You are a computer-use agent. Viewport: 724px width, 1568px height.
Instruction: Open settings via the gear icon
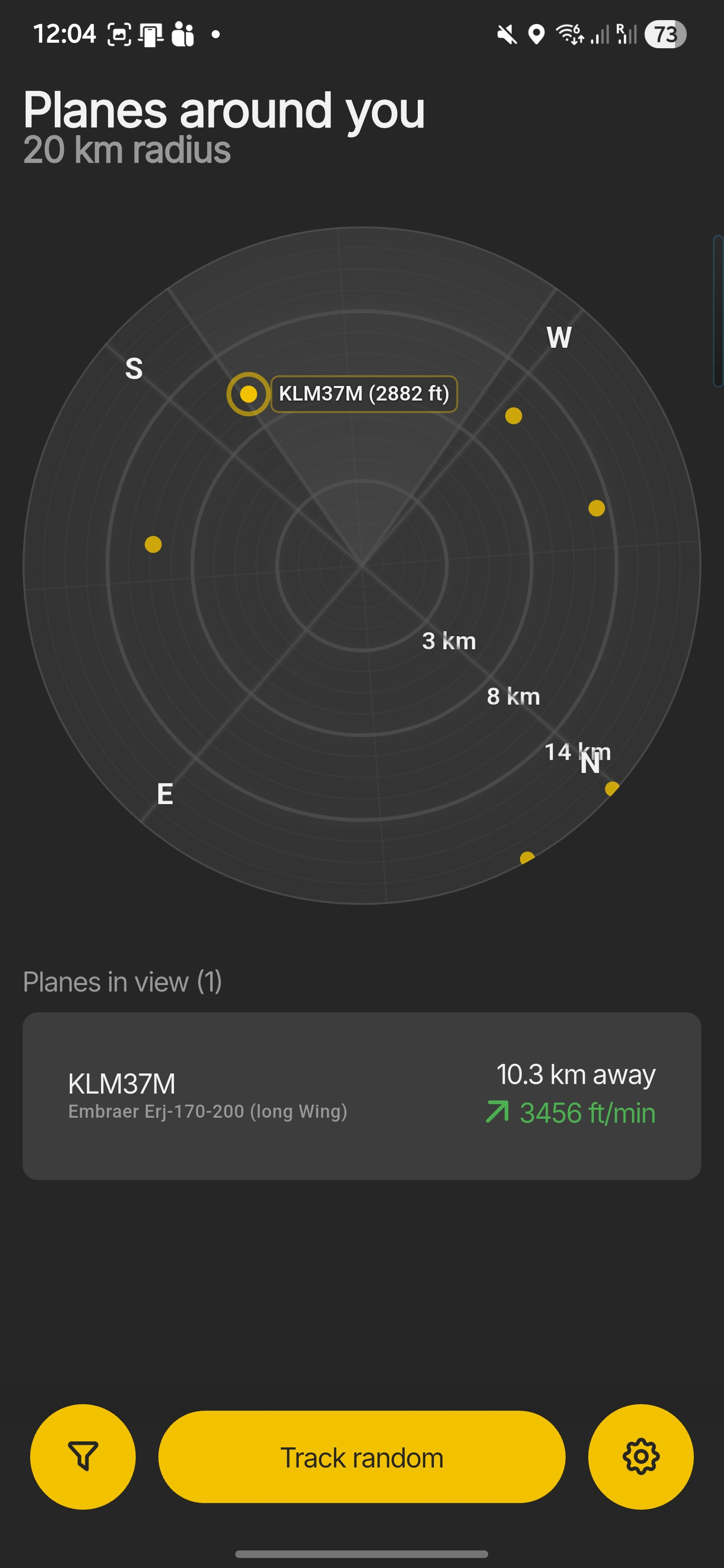click(641, 1456)
